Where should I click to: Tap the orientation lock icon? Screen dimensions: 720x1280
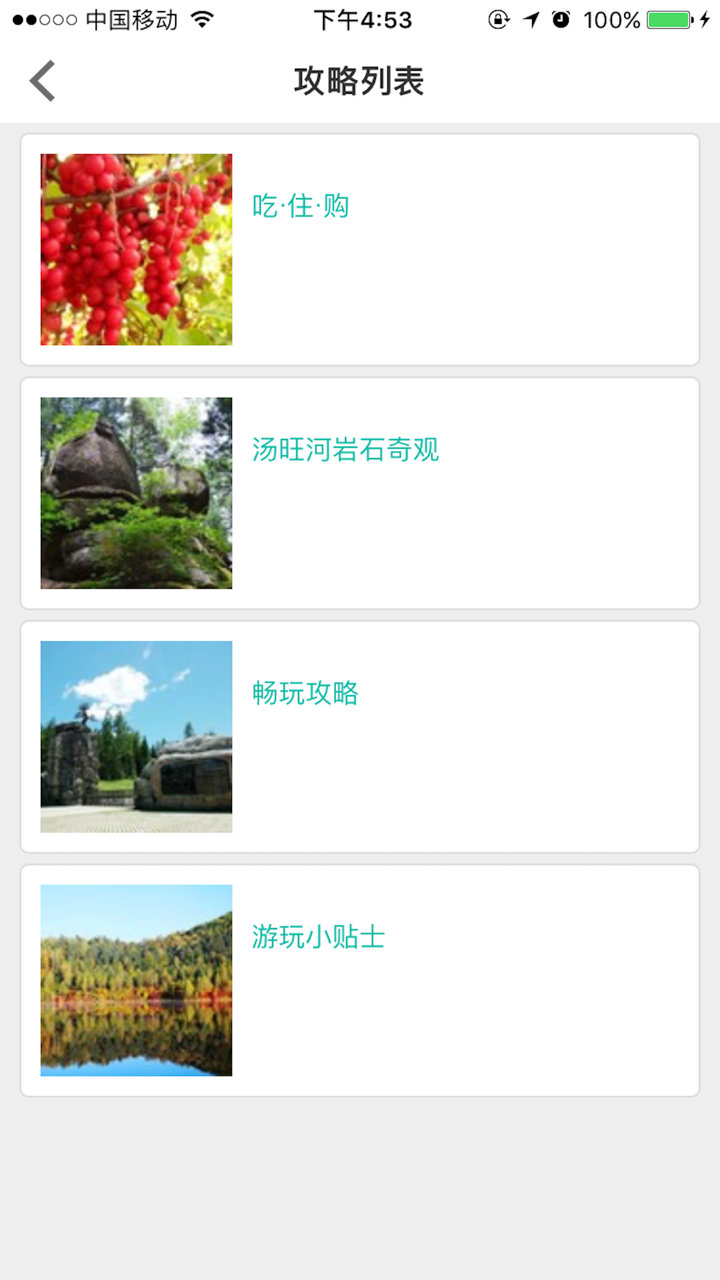[x=499, y=18]
